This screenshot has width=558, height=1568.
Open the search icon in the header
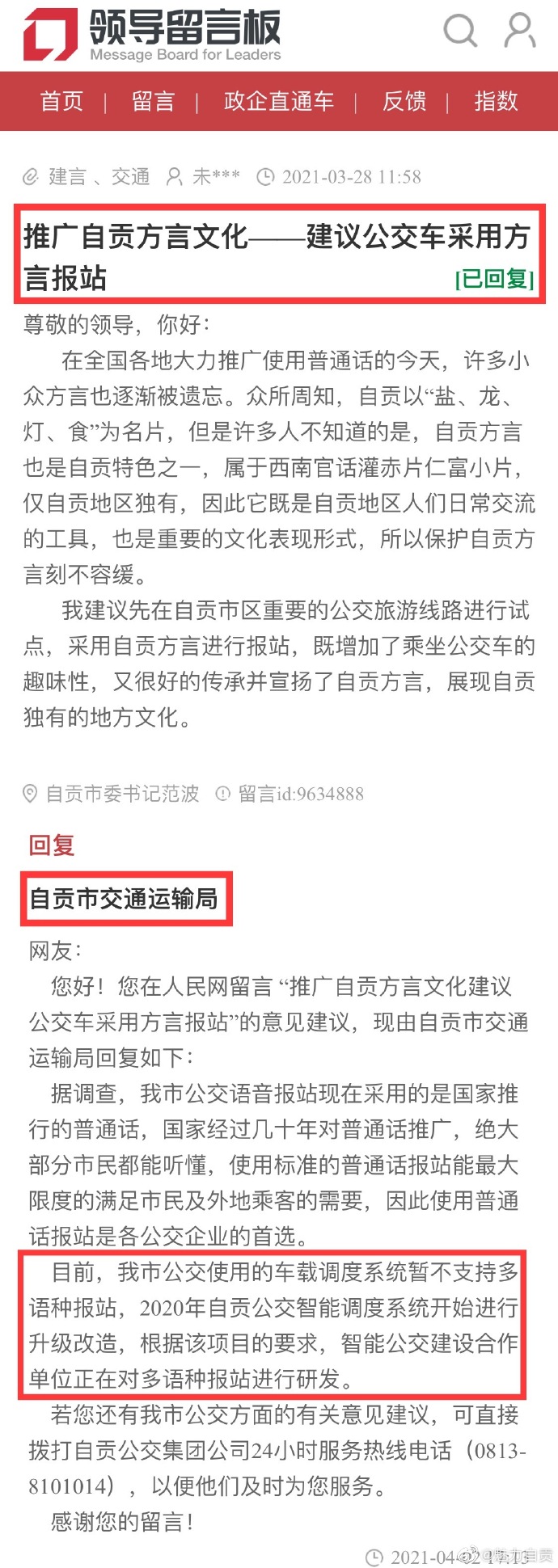click(x=460, y=32)
